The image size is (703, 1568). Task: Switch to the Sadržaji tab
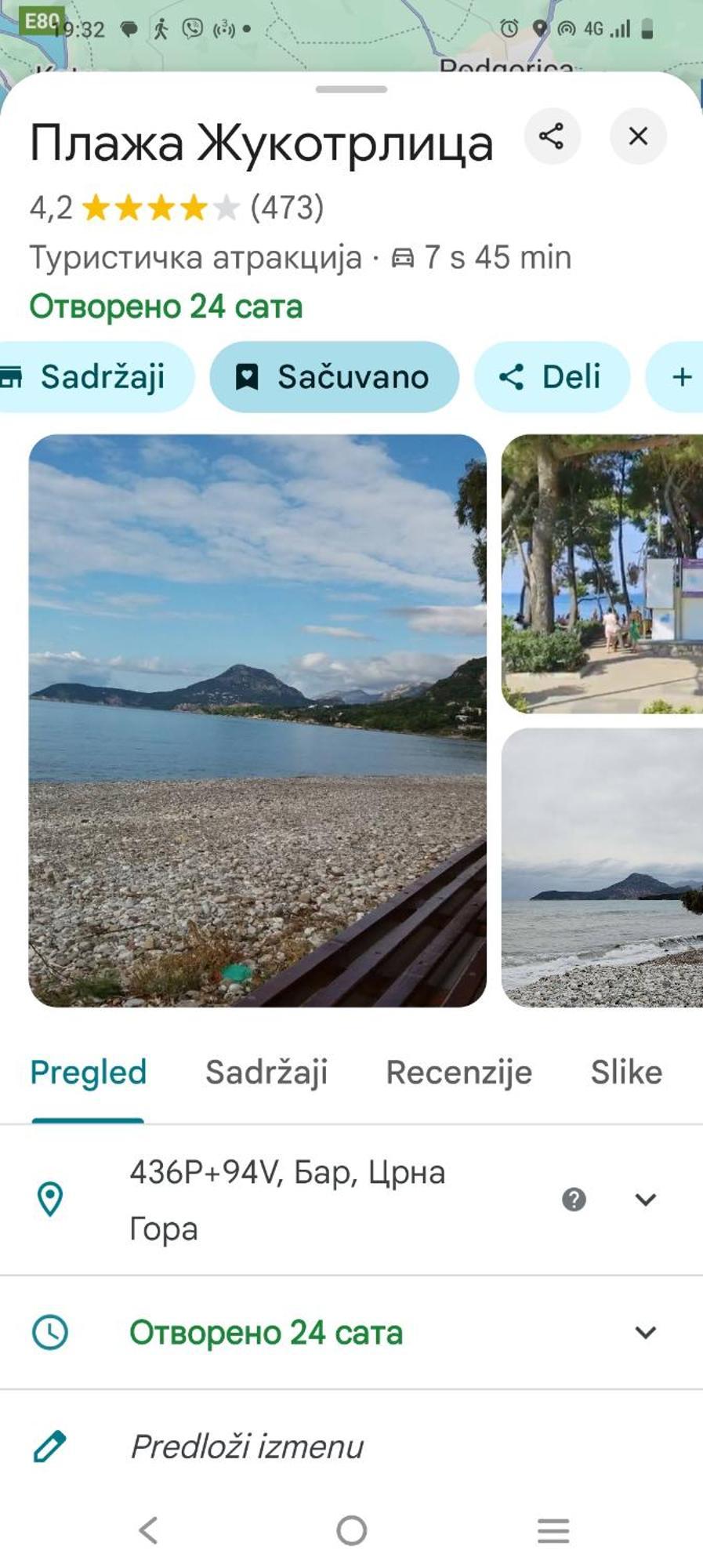[266, 1072]
